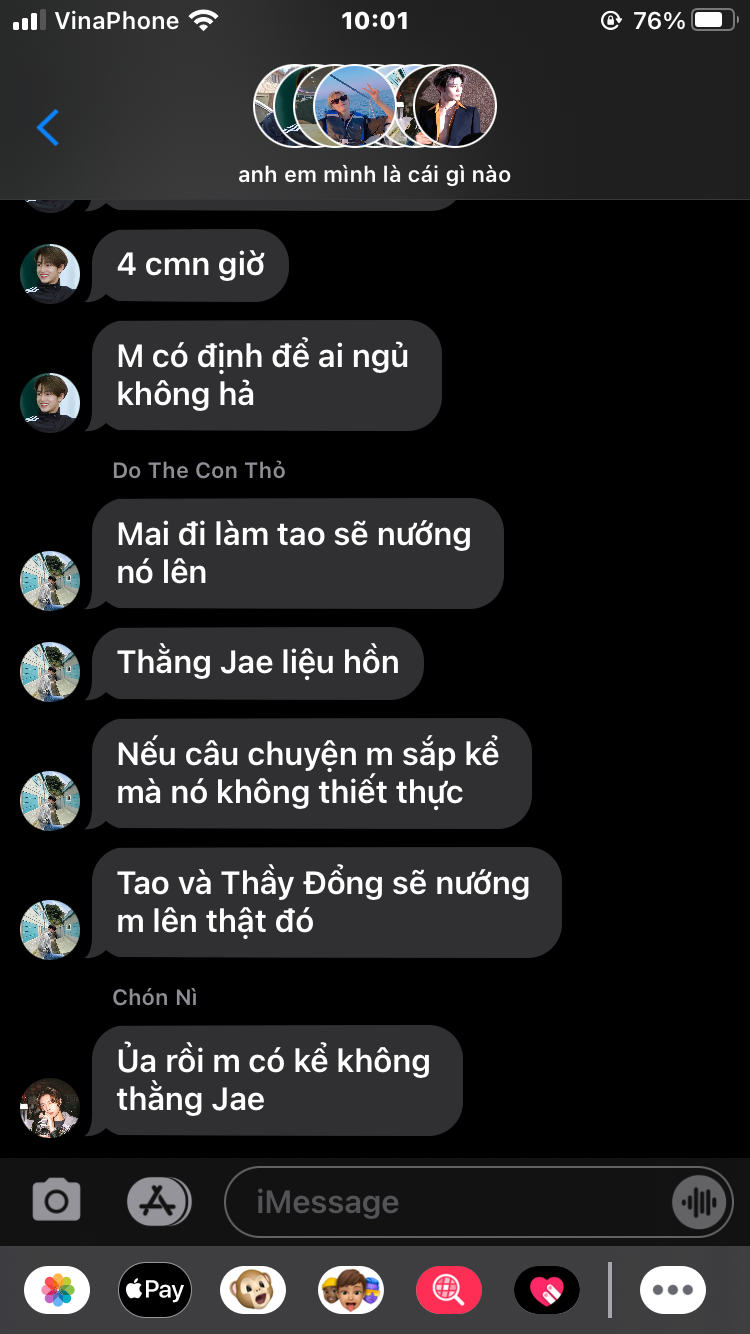Viewport: 750px width, 1334px height.
Task: Open the #images search app
Action: pyautogui.click(x=448, y=1290)
